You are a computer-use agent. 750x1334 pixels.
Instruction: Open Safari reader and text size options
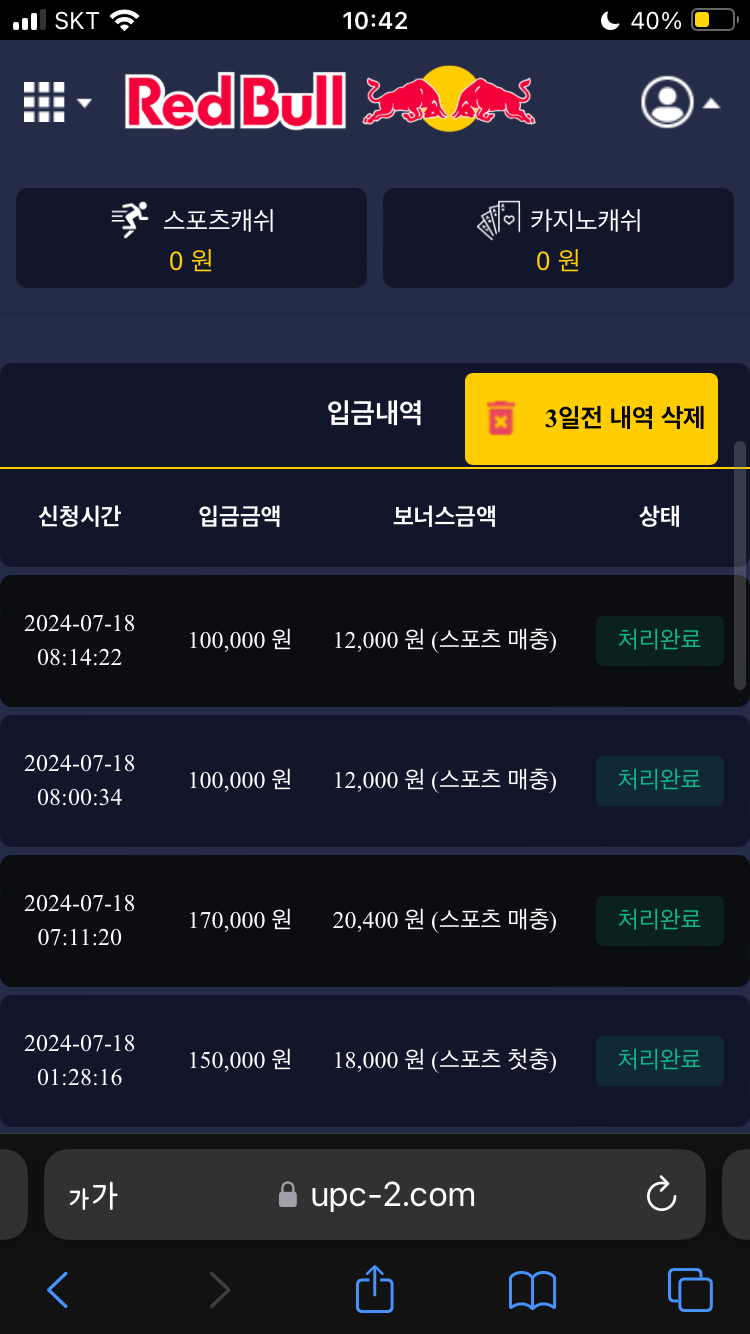coord(93,1195)
